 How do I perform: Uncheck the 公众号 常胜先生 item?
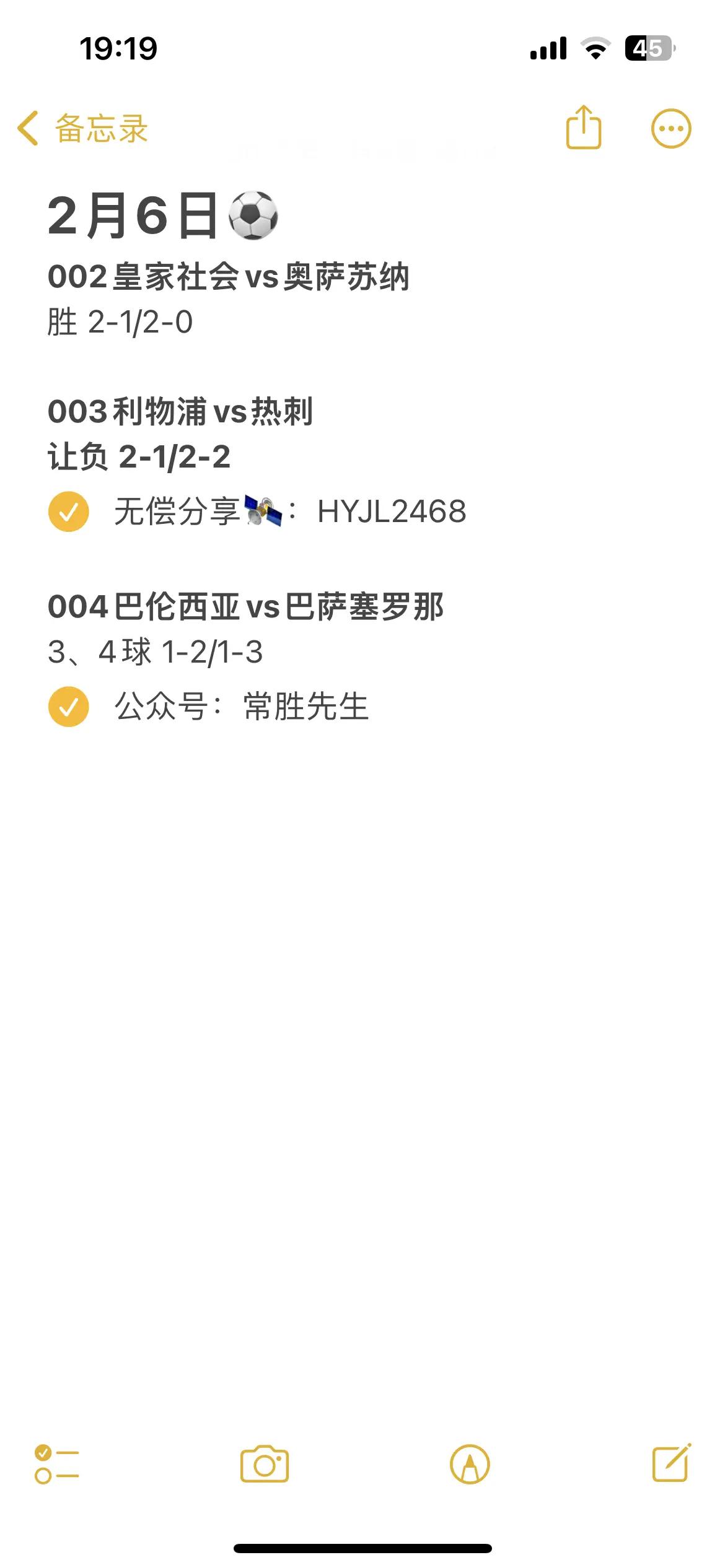click(69, 707)
